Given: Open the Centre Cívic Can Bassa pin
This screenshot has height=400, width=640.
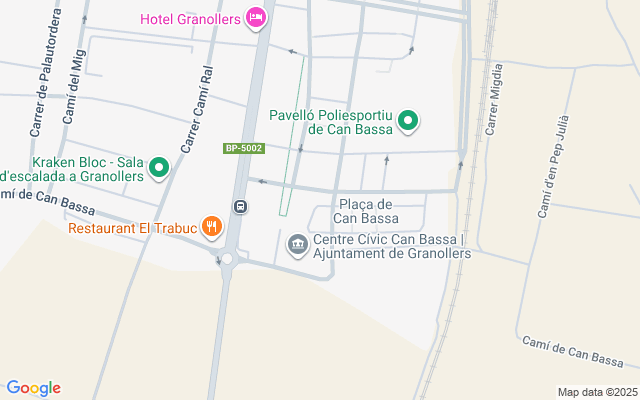Looking at the screenshot, I should pyautogui.click(x=297, y=244).
